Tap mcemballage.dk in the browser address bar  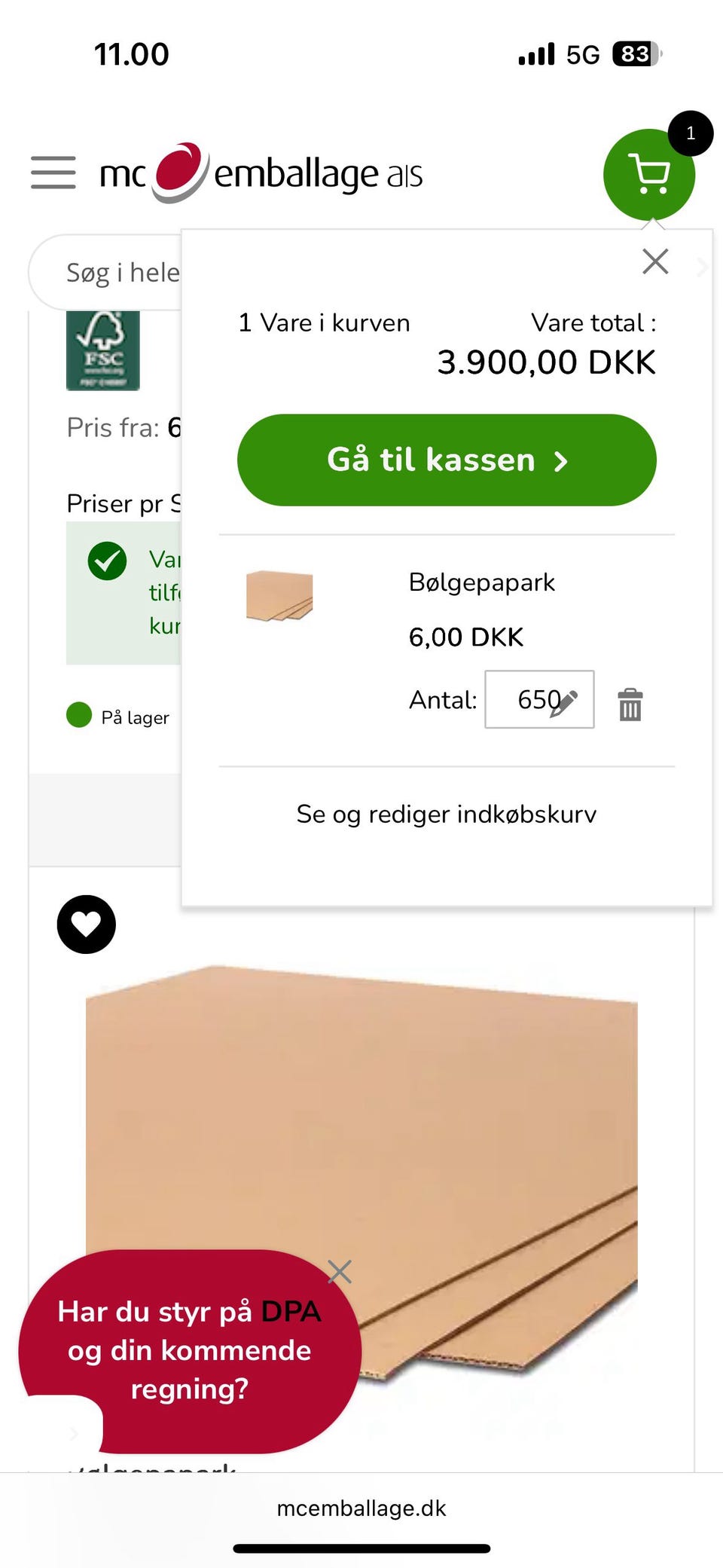tap(361, 1508)
